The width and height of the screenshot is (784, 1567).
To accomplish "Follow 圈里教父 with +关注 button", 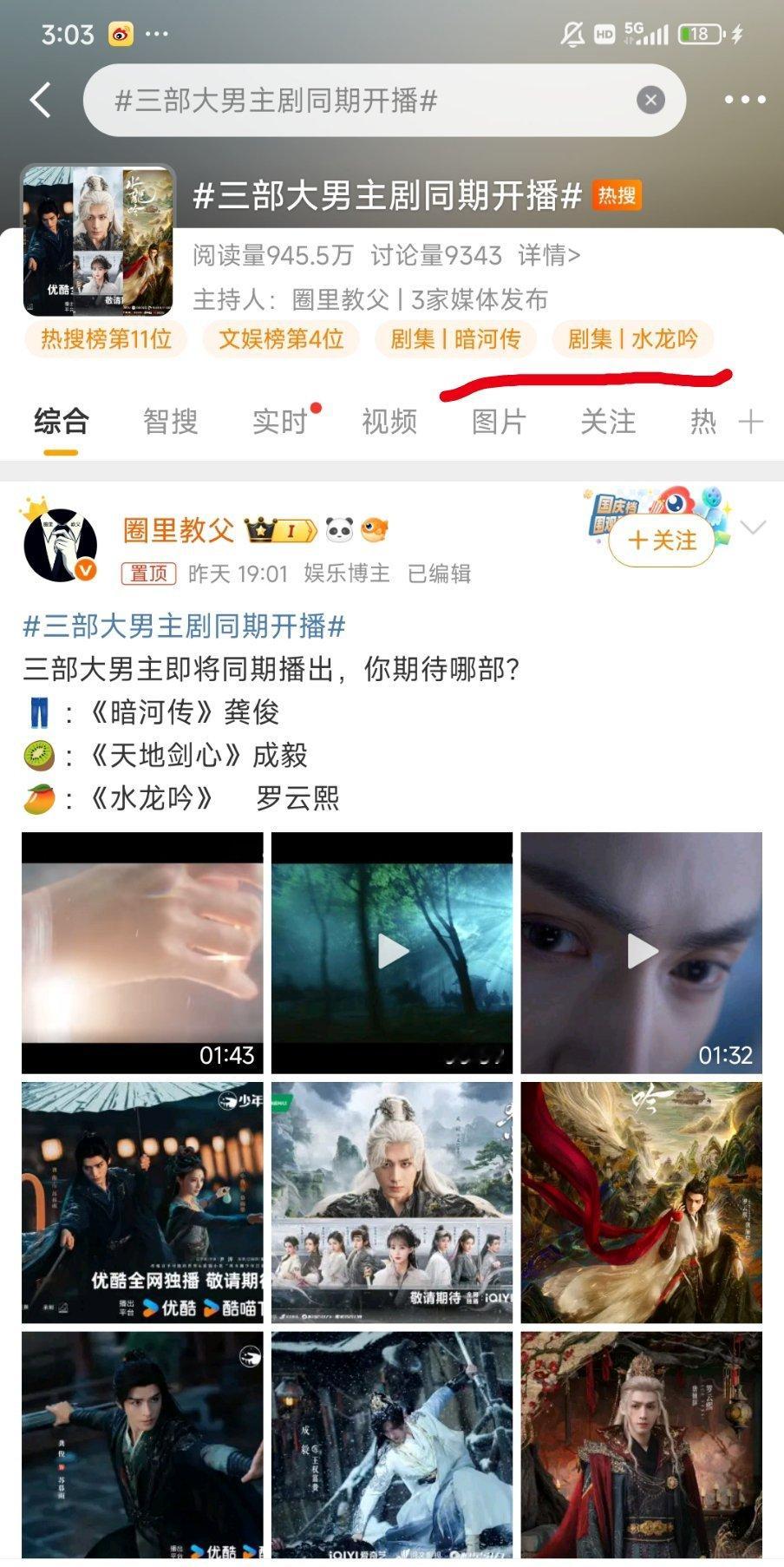I will tap(662, 541).
